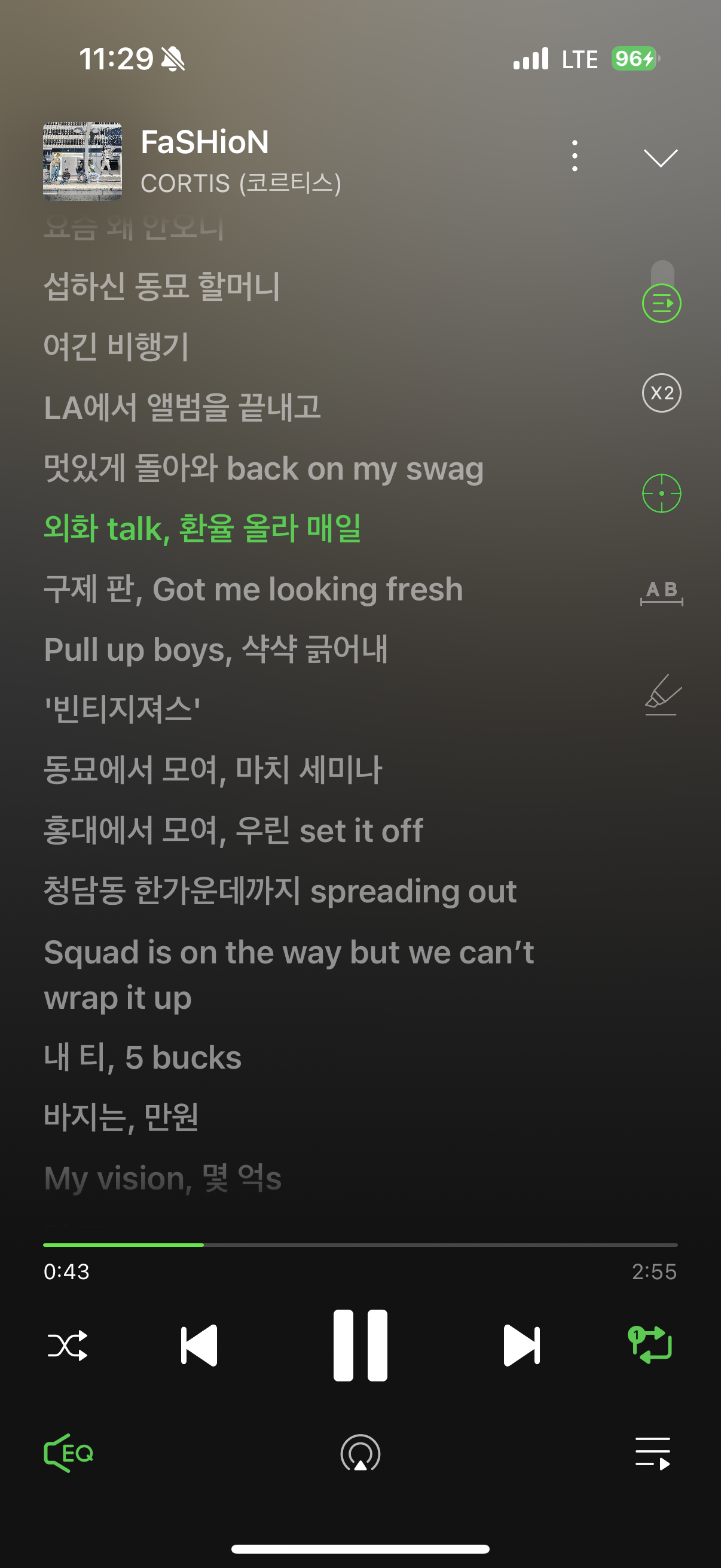This screenshot has width=721, height=1568.
Task: Open the EQ sound settings
Action: point(69,1453)
